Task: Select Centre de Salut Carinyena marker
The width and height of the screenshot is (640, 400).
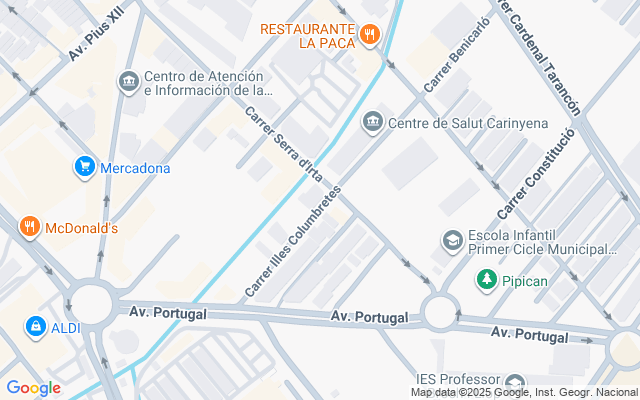Action: [372, 122]
